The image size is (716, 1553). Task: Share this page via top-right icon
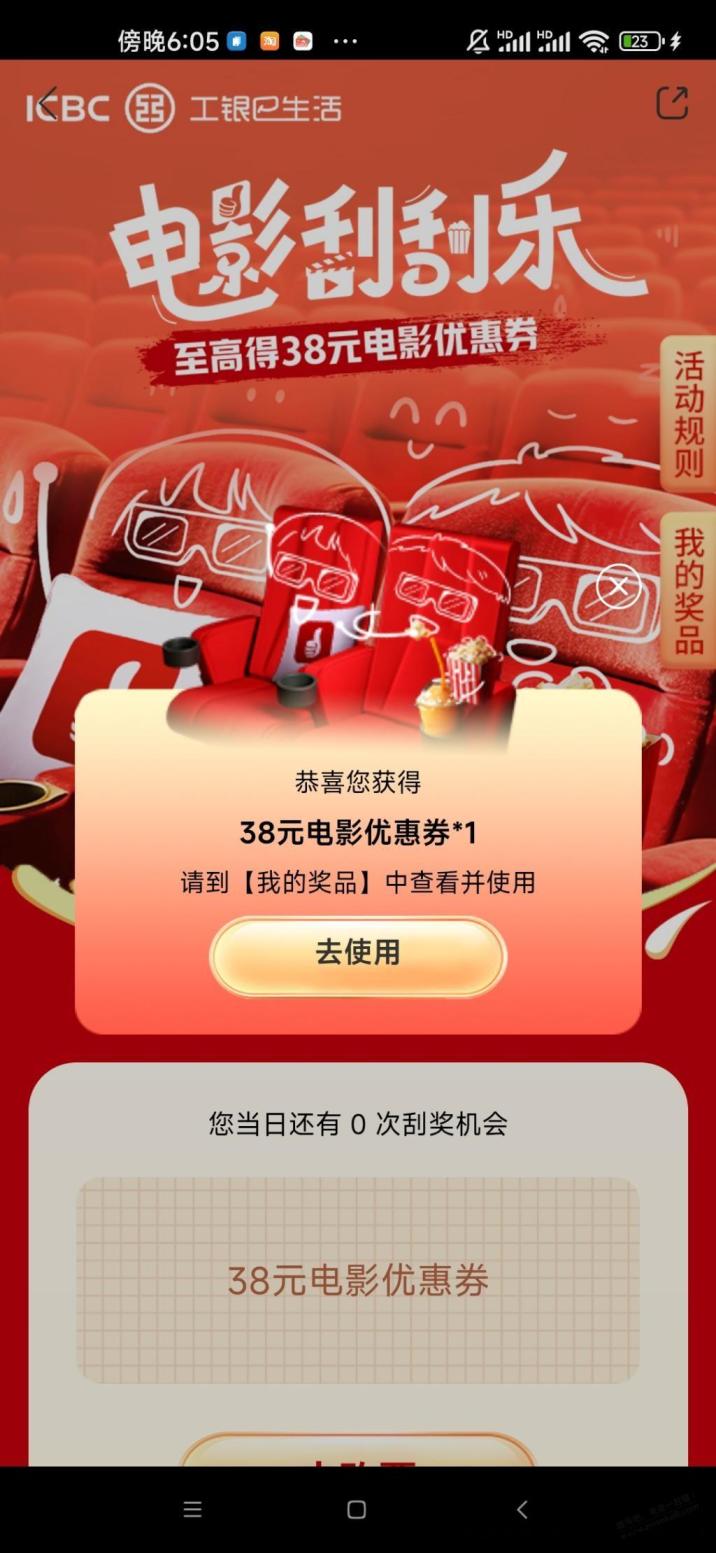pos(672,103)
